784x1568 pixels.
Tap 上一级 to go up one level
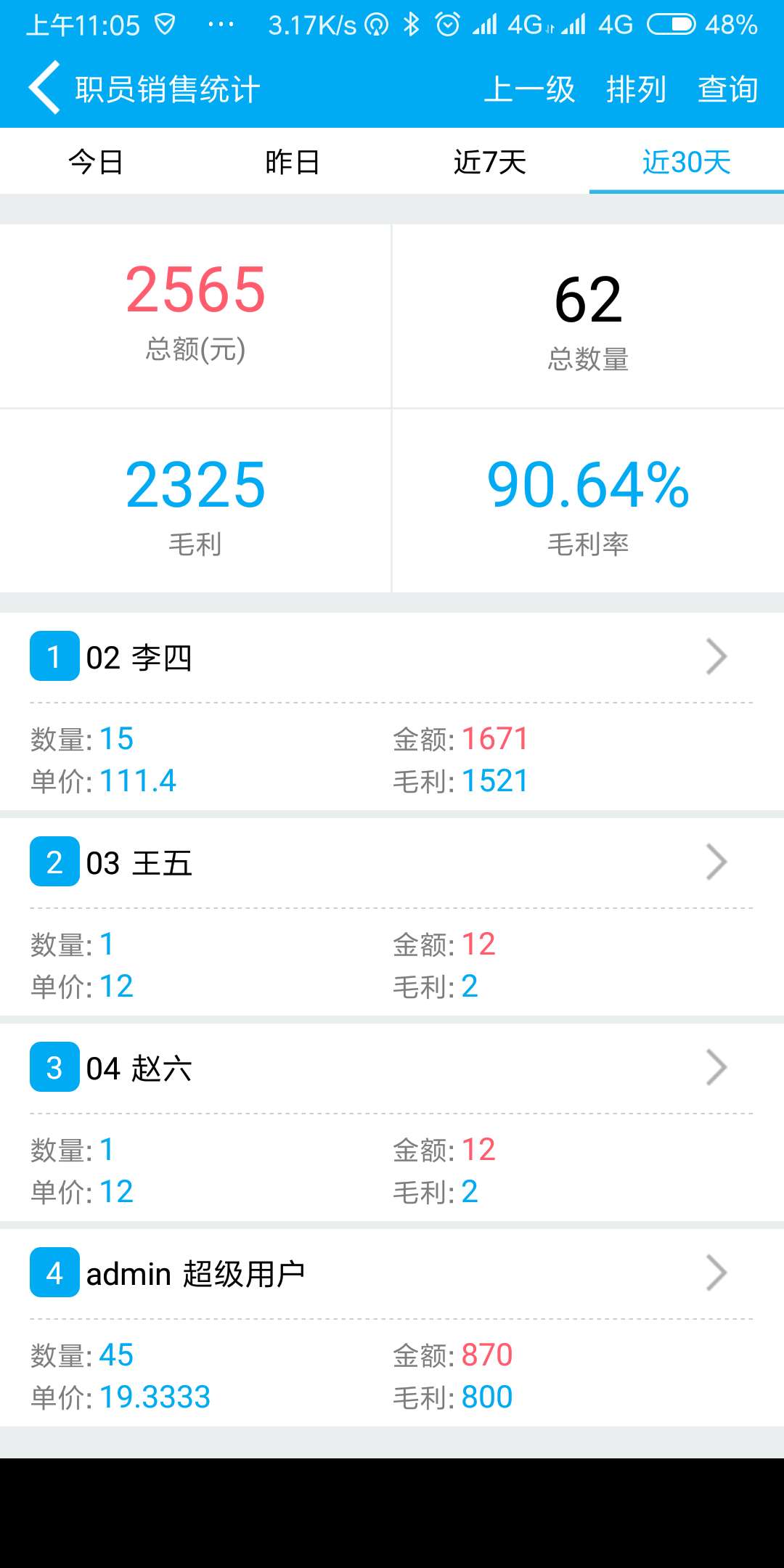point(529,89)
